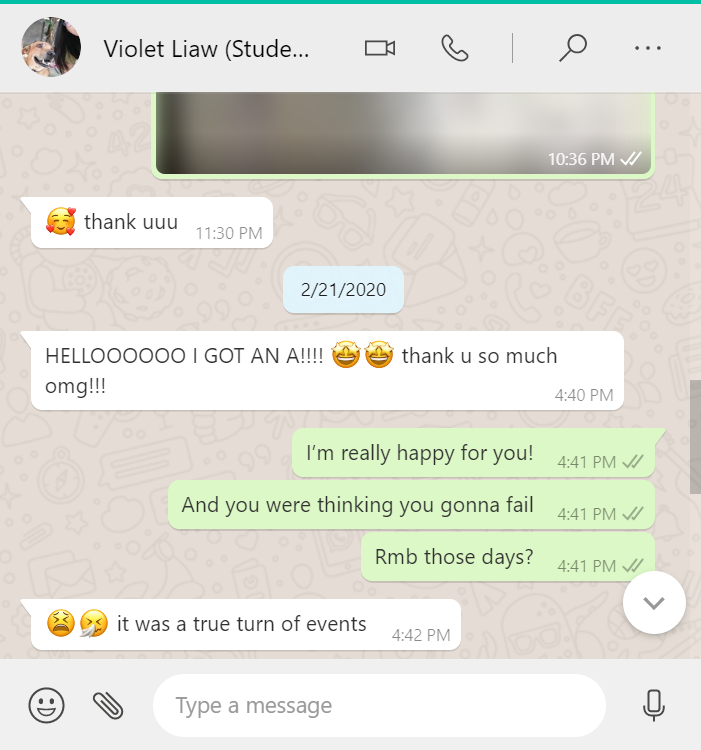The height and width of the screenshot is (750, 701).
Task: Open the blurred image sent at 10:36 PM
Action: coord(400,132)
